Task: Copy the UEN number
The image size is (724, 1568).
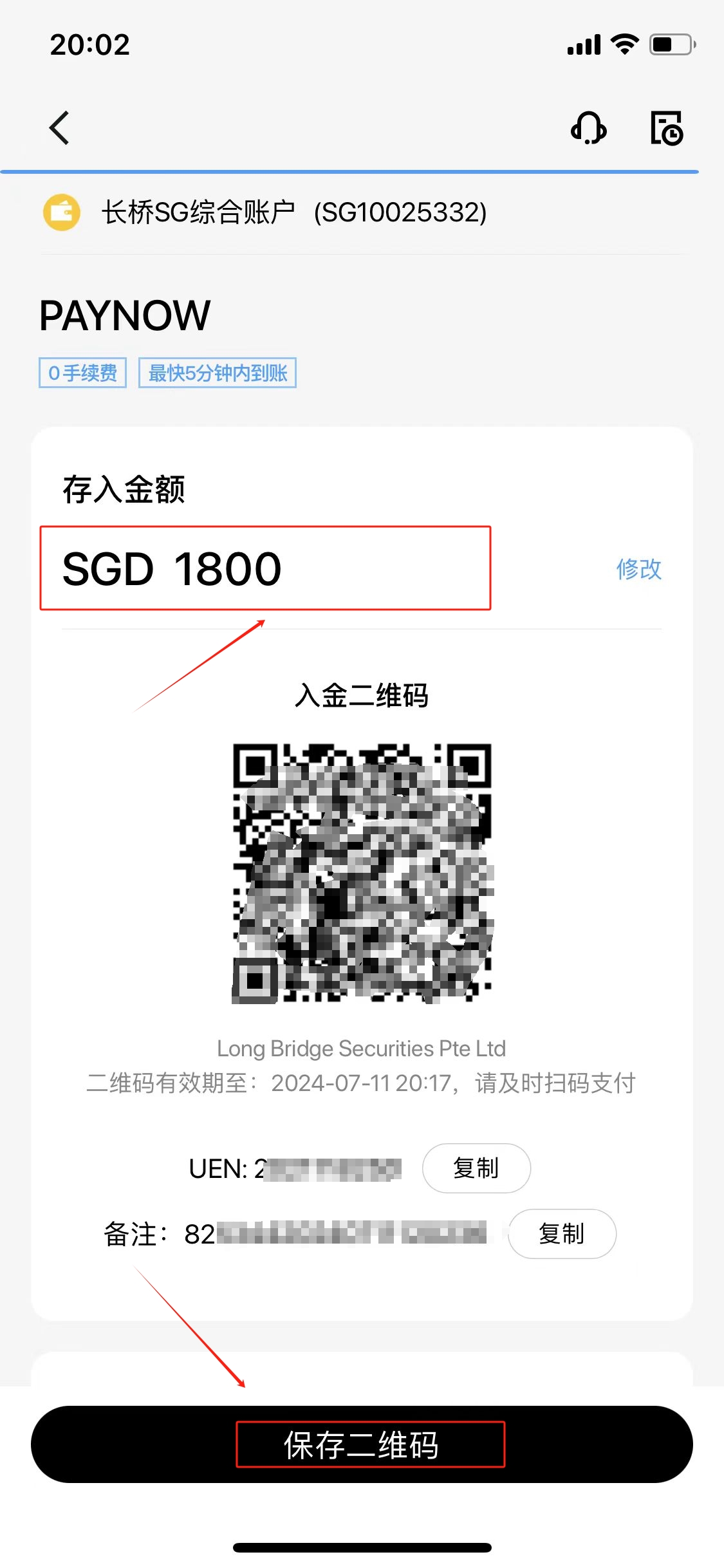Action: click(476, 1168)
